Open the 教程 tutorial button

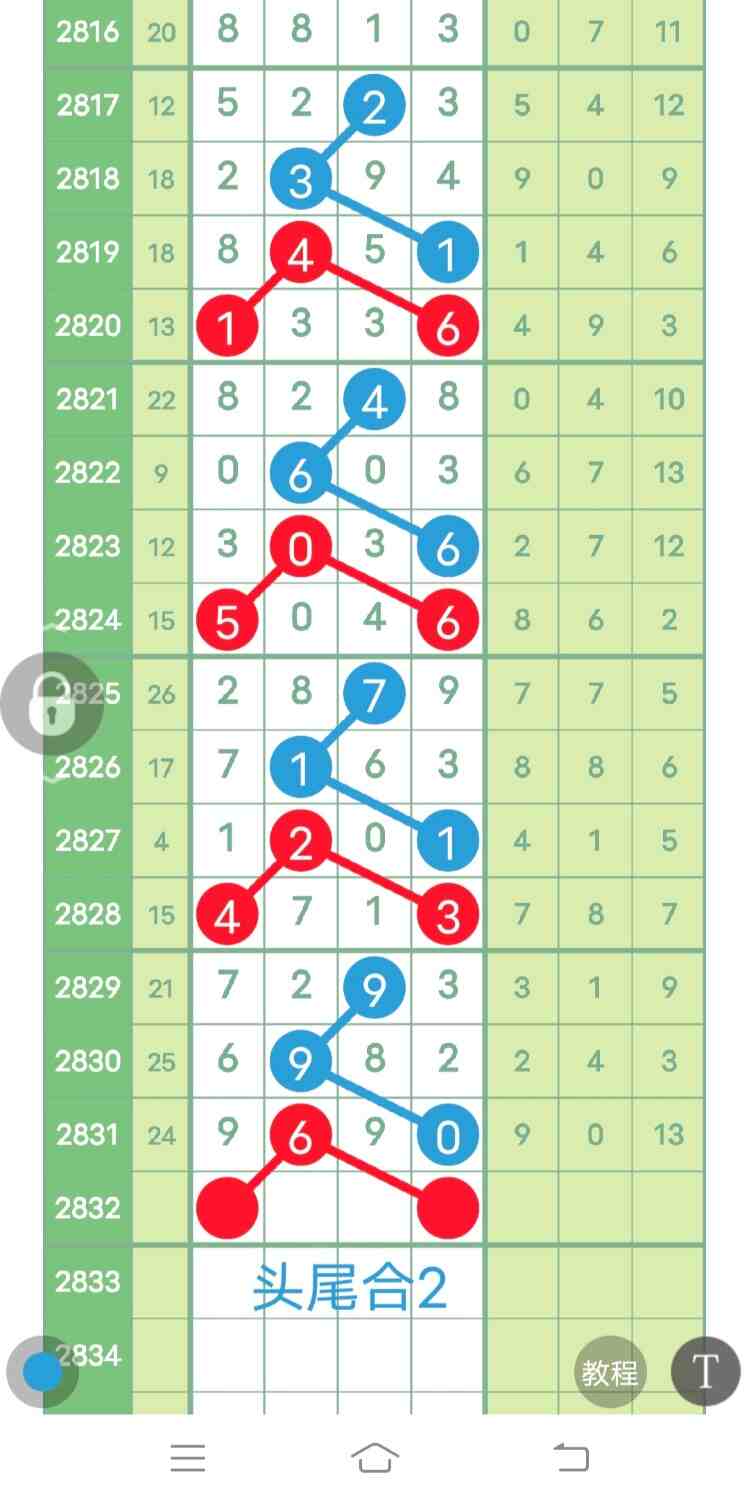tap(610, 1373)
